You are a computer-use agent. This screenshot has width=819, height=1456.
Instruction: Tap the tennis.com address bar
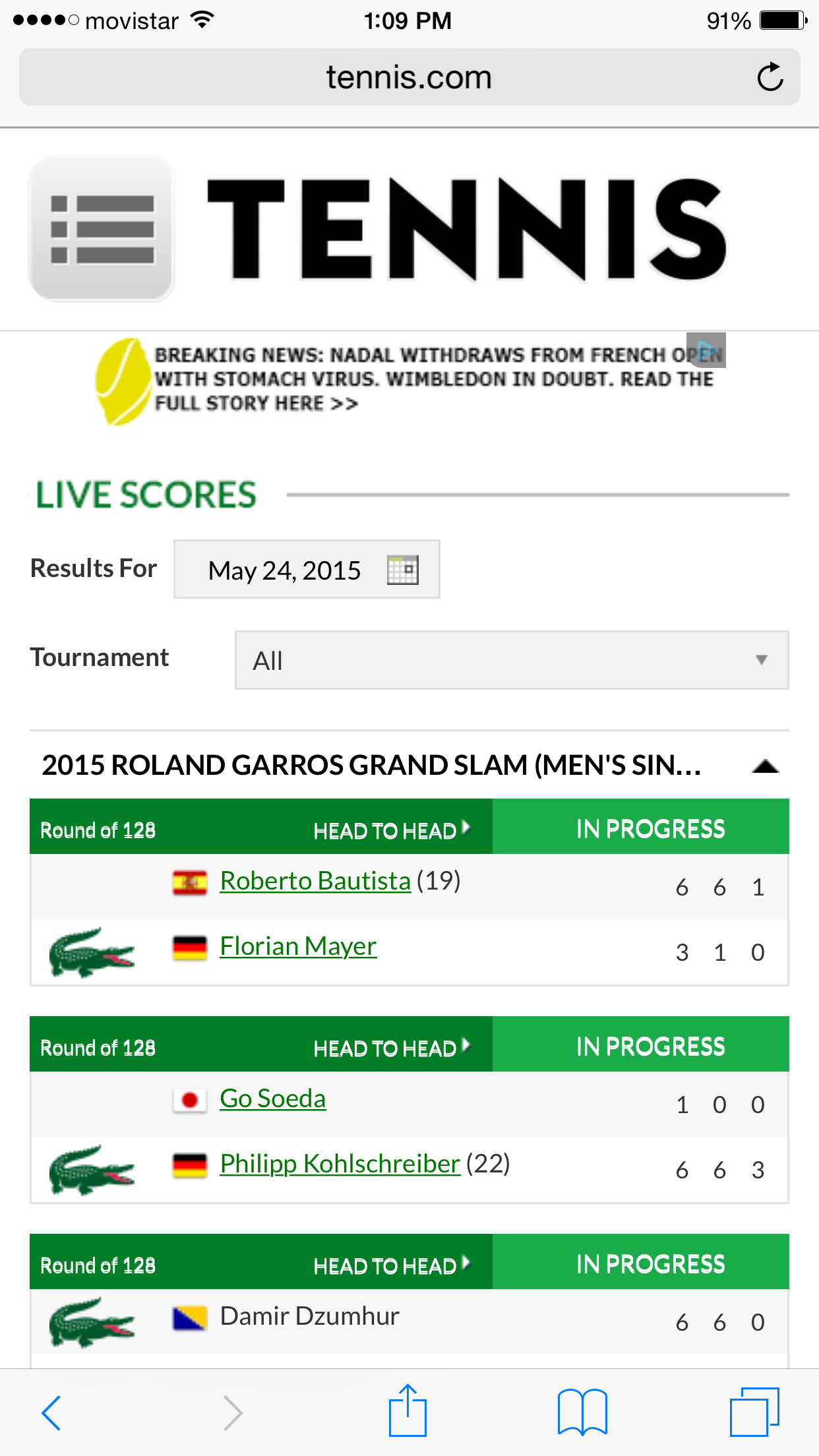click(409, 77)
